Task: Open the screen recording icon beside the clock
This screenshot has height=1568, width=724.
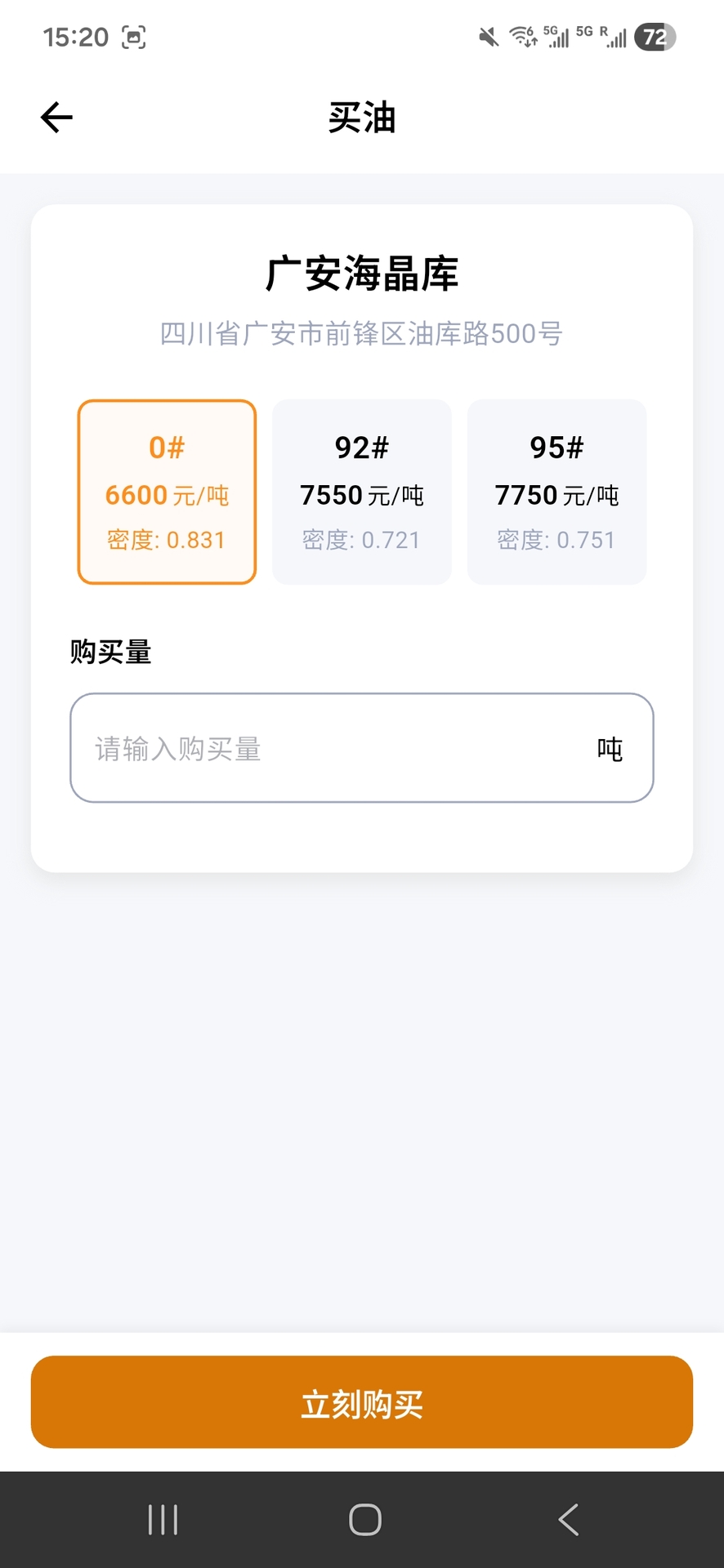Action: [x=135, y=37]
